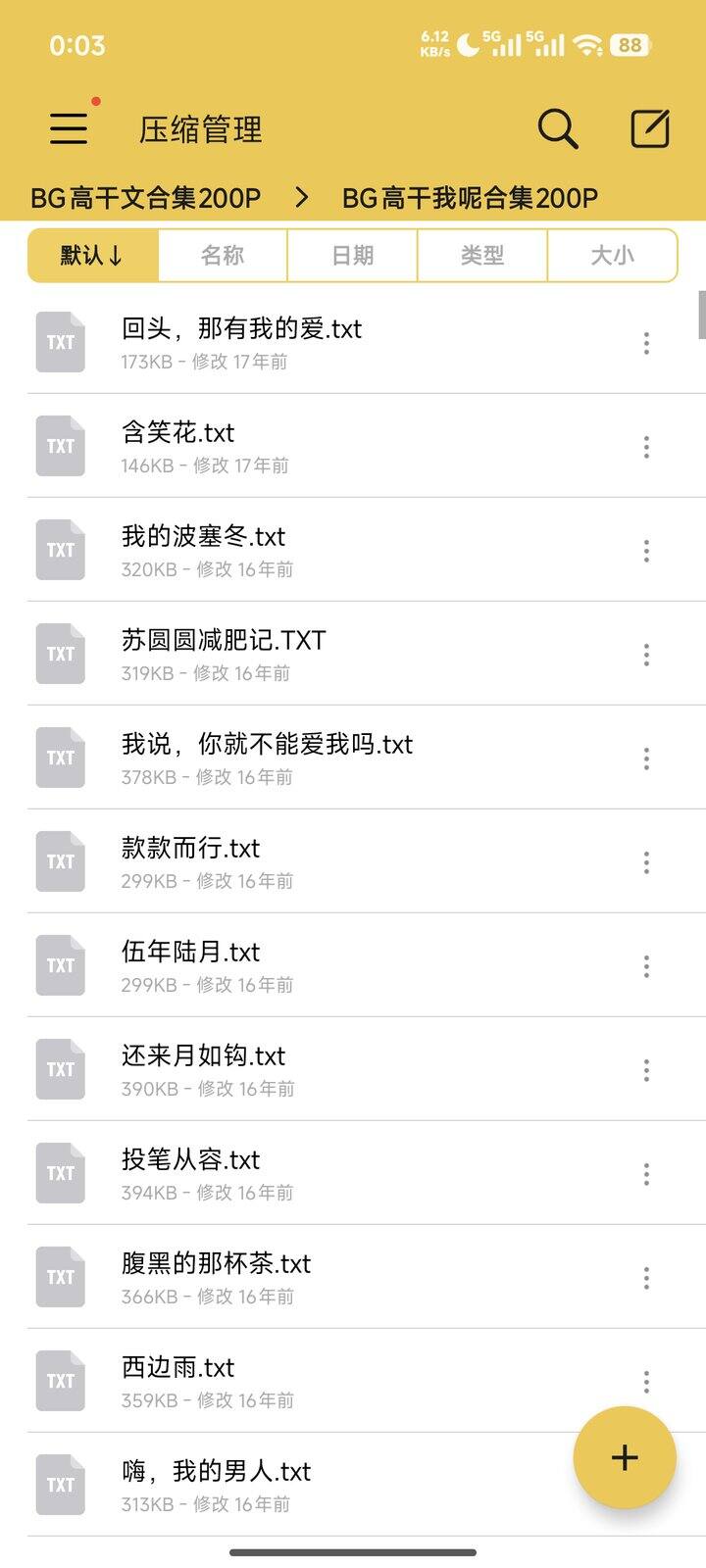706x1568 pixels.
Task: Open 回头，那有我的爱.txt
Action: (x=241, y=329)
